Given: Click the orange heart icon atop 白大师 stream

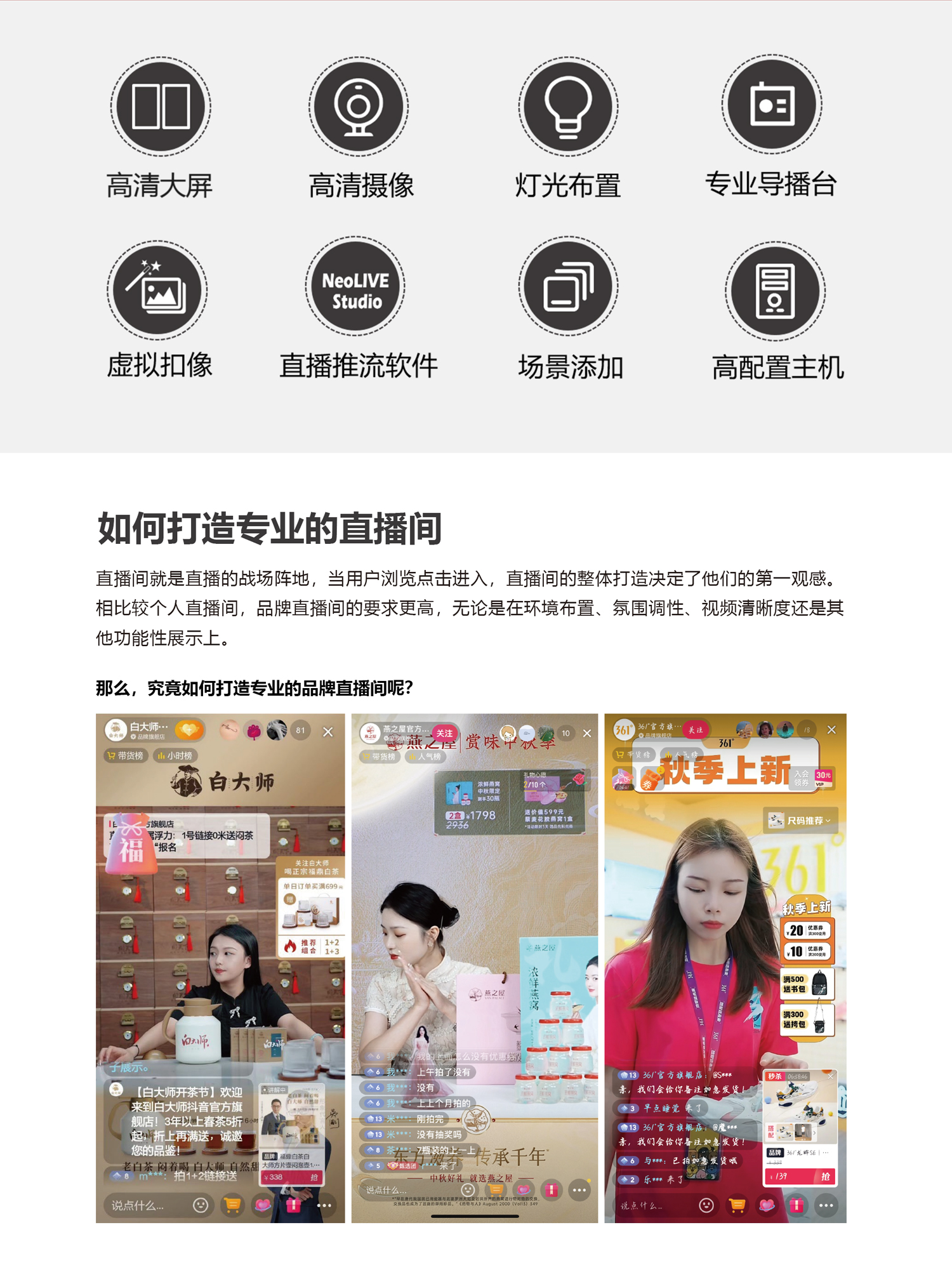Looking at the screenshot, I should point(189,729).
